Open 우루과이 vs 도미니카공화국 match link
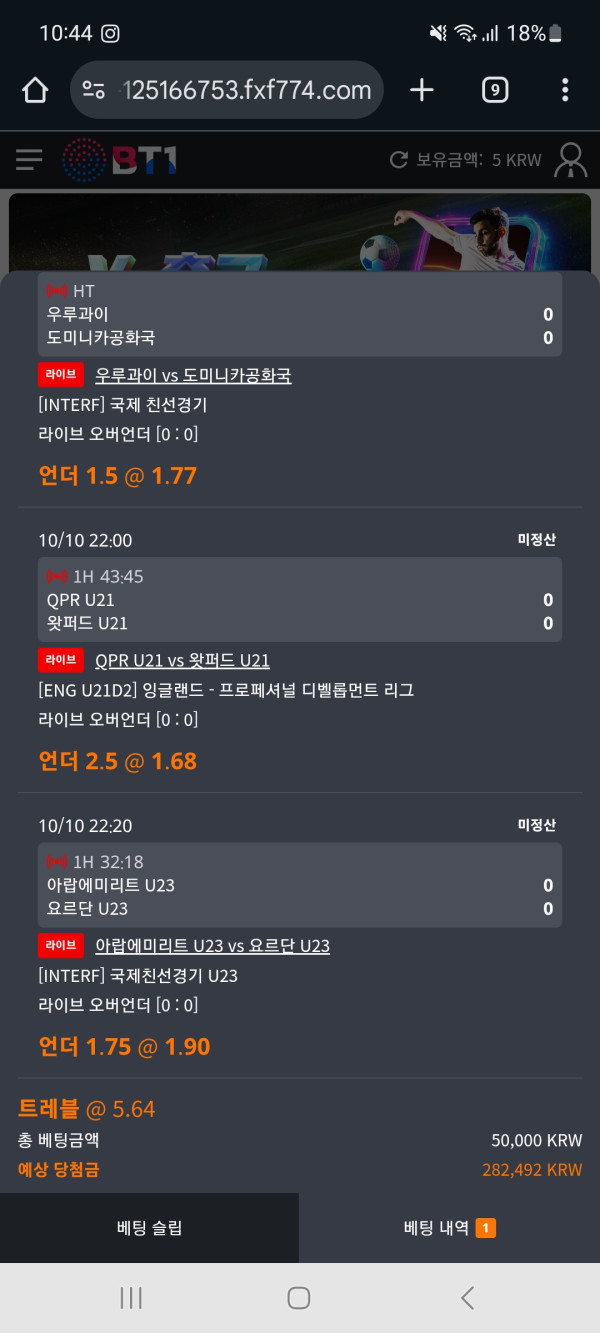Screen dimensions: 600x1333 pyautogui.click(x=193, y=376)
